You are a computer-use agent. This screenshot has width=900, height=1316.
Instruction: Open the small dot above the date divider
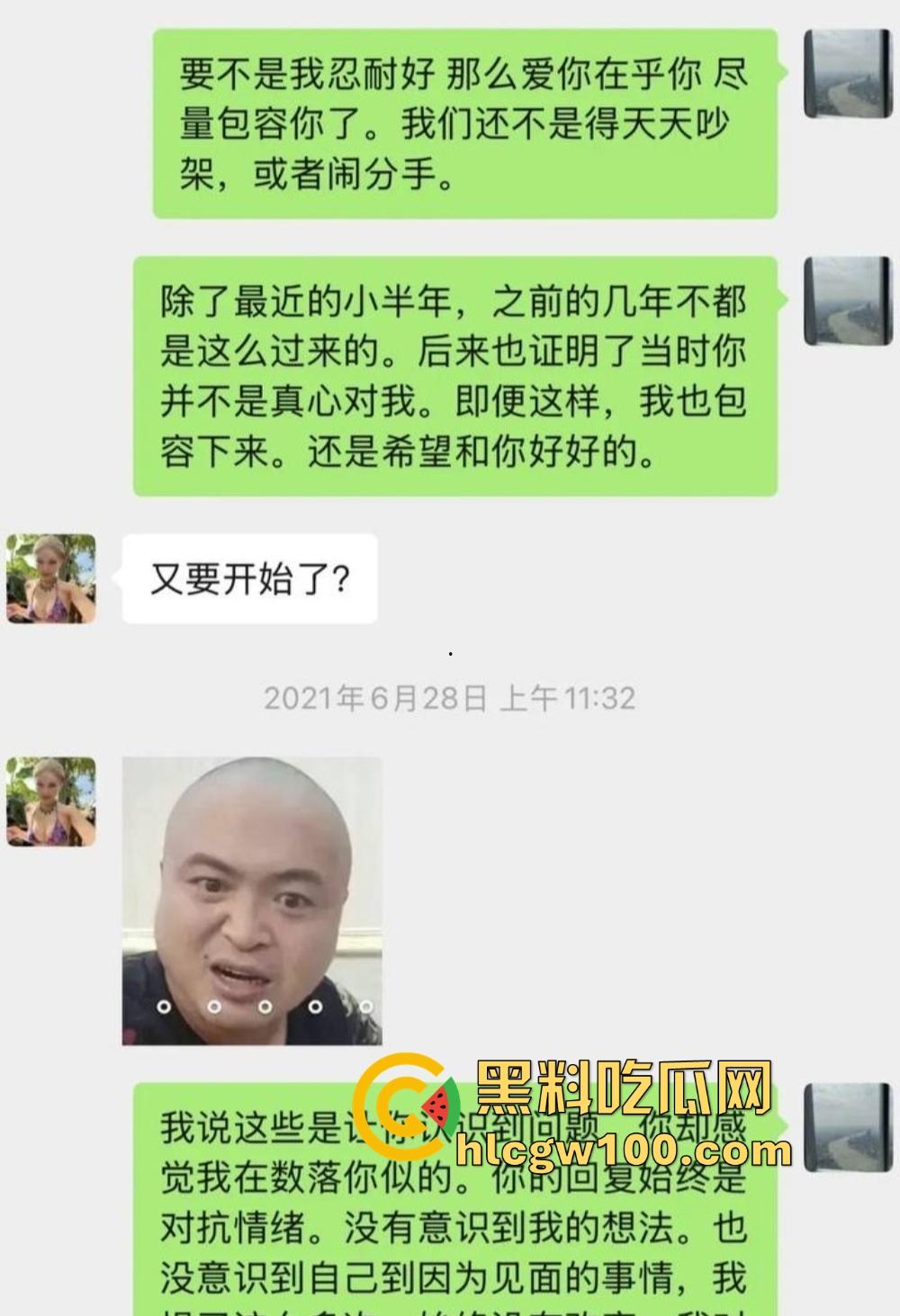tap(450, 652)
